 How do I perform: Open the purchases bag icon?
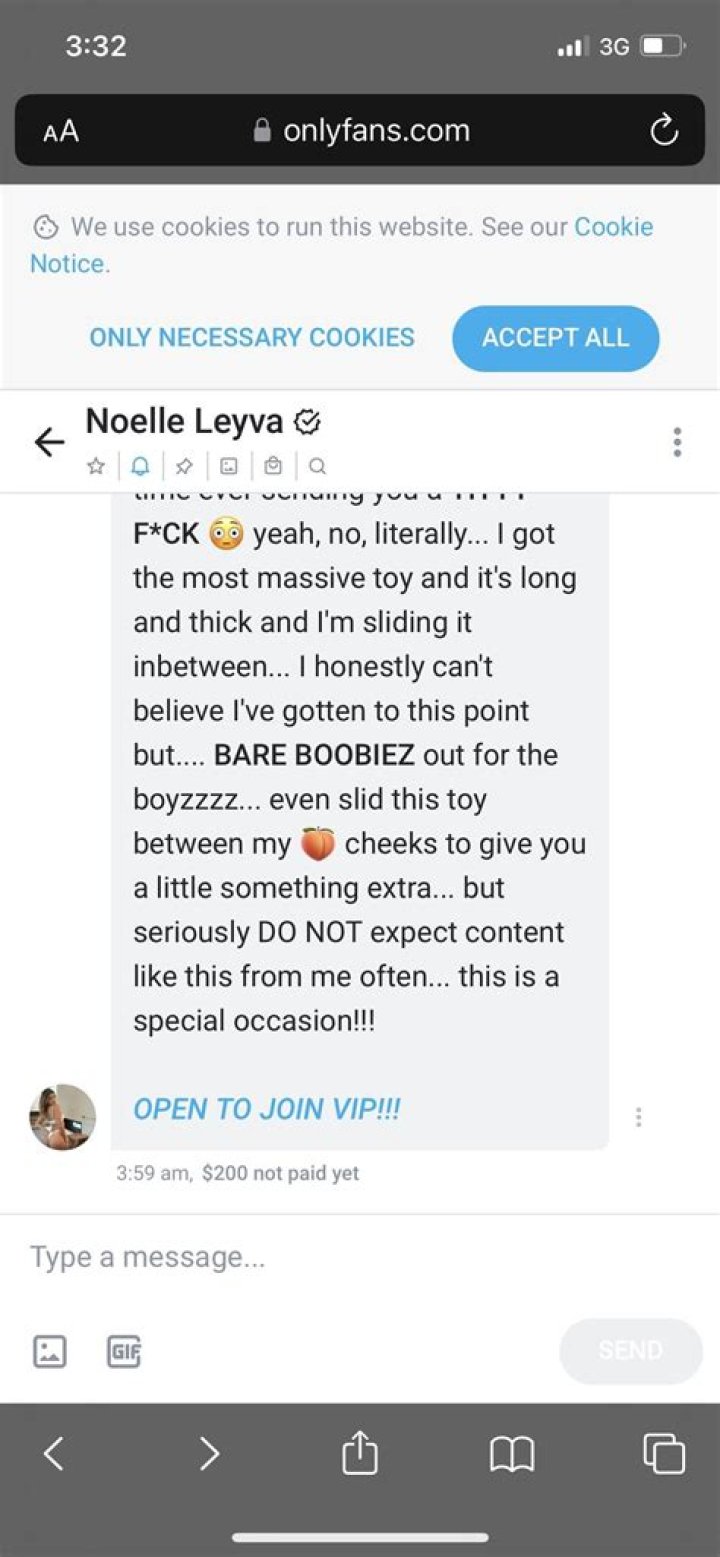(x=272, y=465)
